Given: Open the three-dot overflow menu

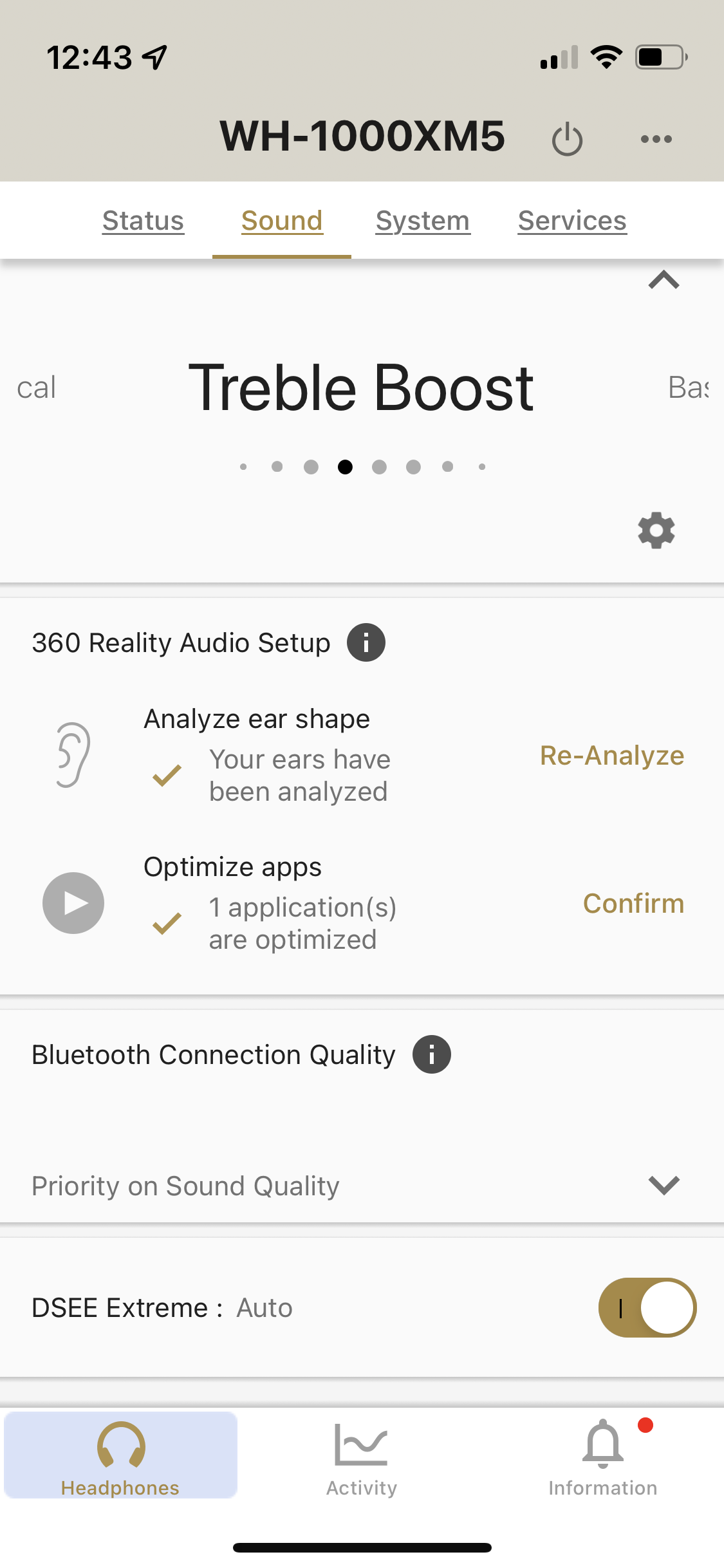Looking at the screenshot, I should tap(656, 139).
